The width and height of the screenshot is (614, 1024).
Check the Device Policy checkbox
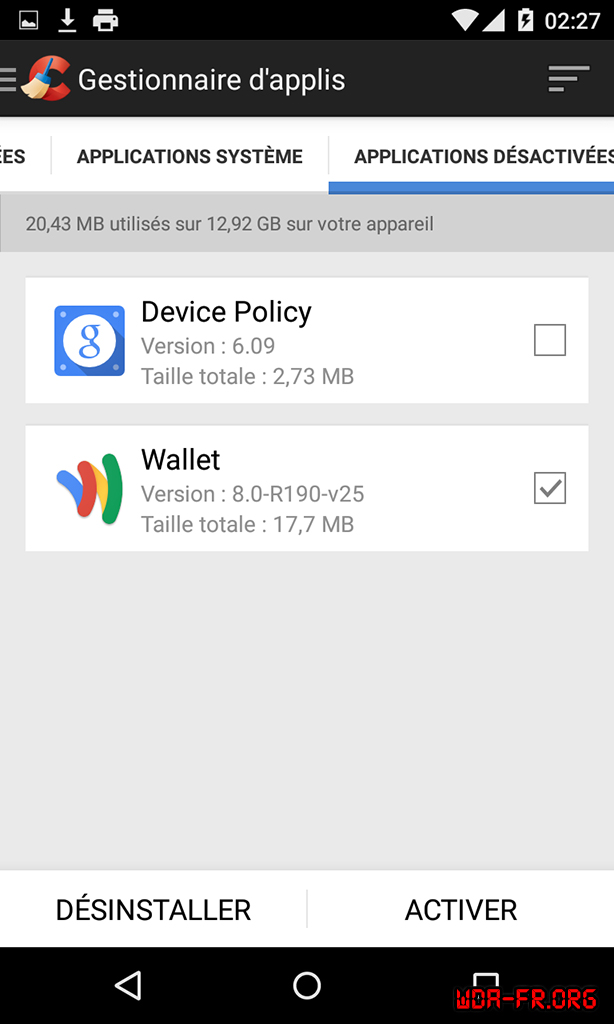549,341
